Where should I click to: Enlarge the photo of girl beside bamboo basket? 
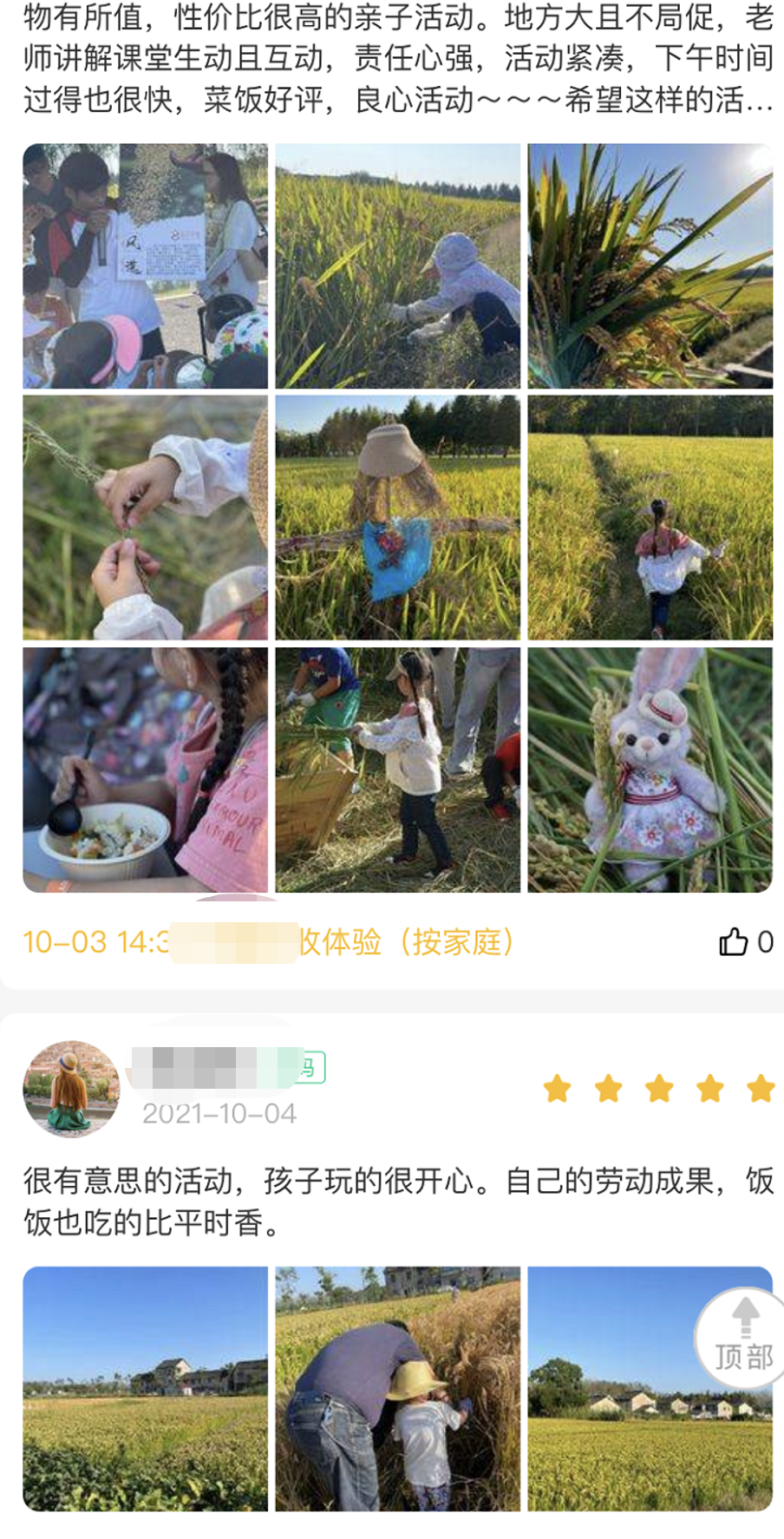pyautogui.click(x=397, y=770)
